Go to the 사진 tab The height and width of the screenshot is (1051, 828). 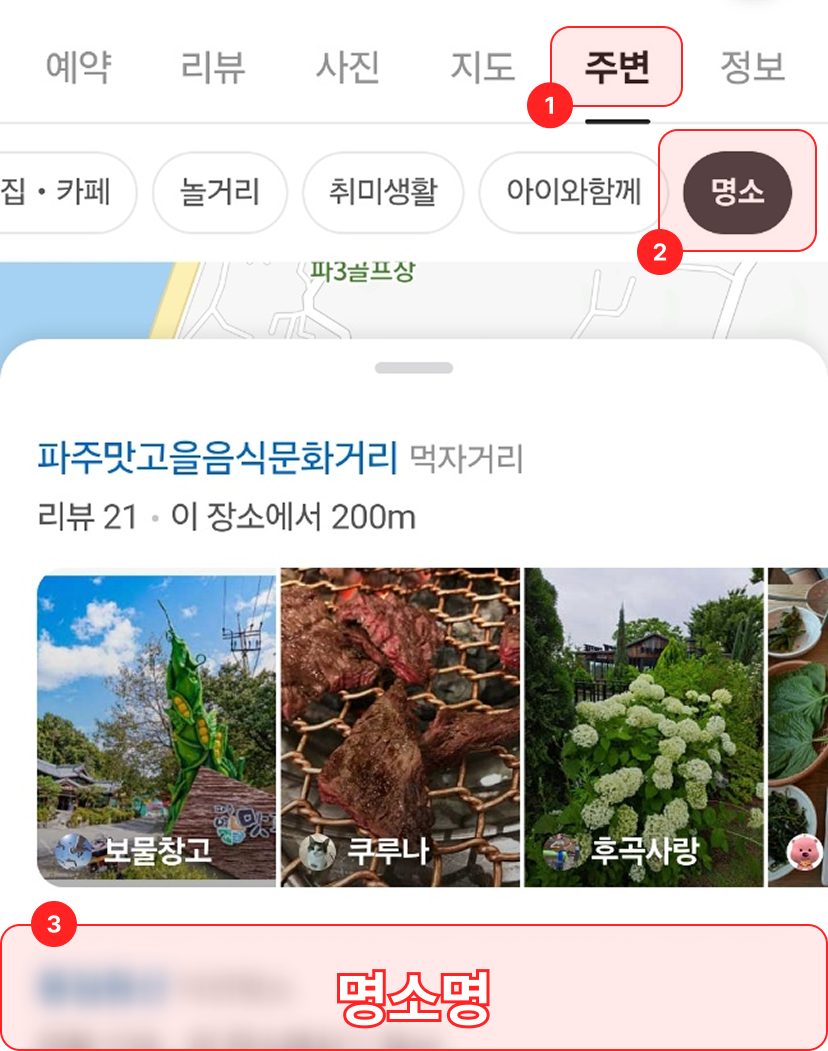click(x=348, y=67)
